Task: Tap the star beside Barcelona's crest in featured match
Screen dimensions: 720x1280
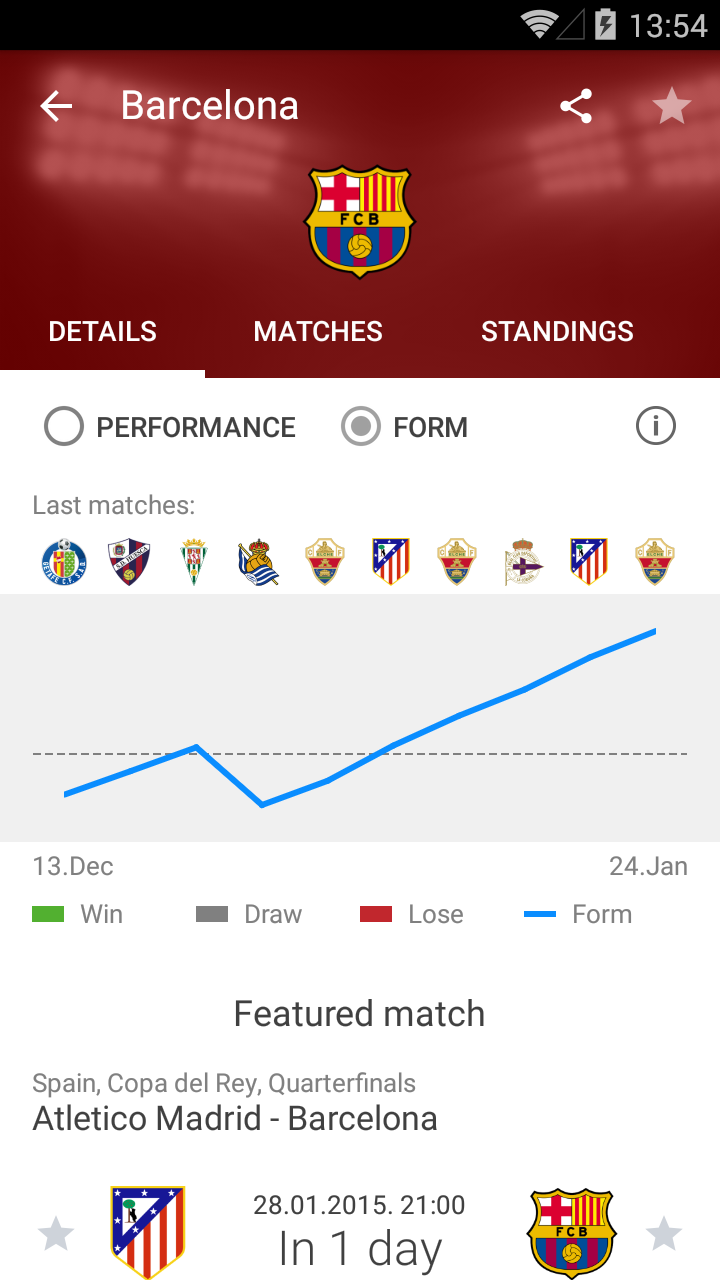Action: tap(664, 1234)
